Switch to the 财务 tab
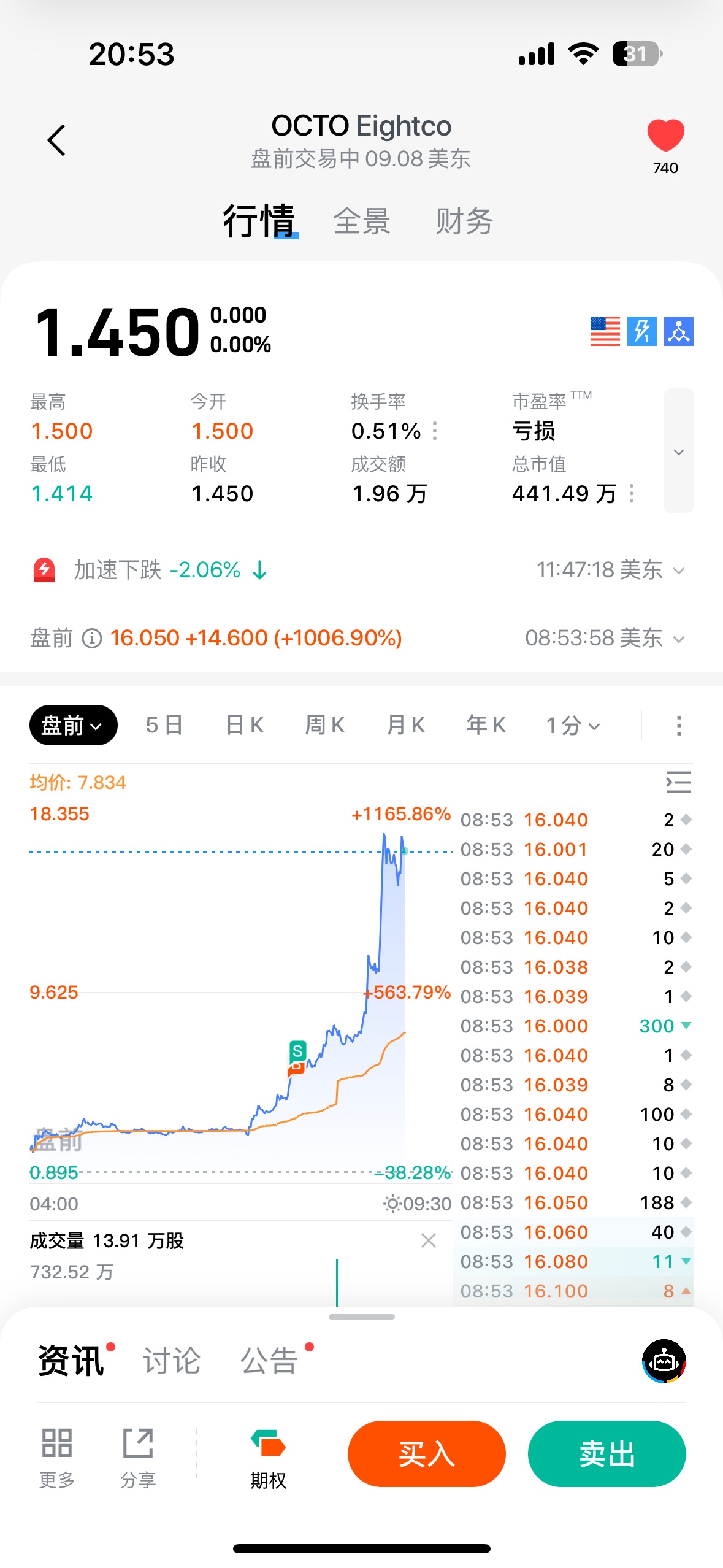The height and width of the screenshot is (1568, 723). click(464, 221)
